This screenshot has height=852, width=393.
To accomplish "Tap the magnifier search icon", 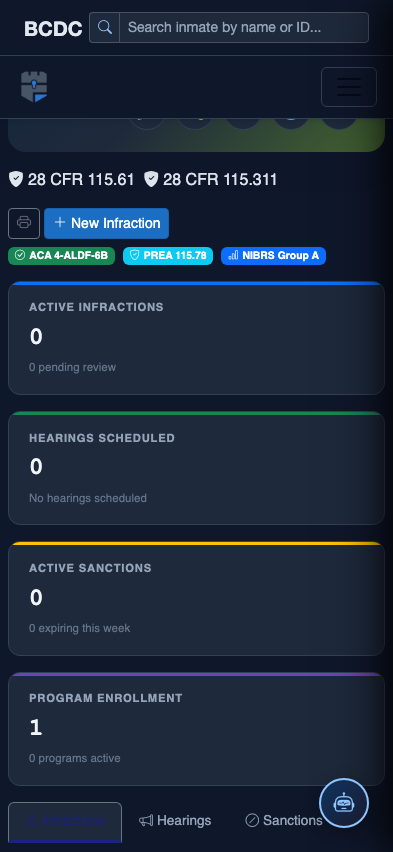I will point(104,27).
